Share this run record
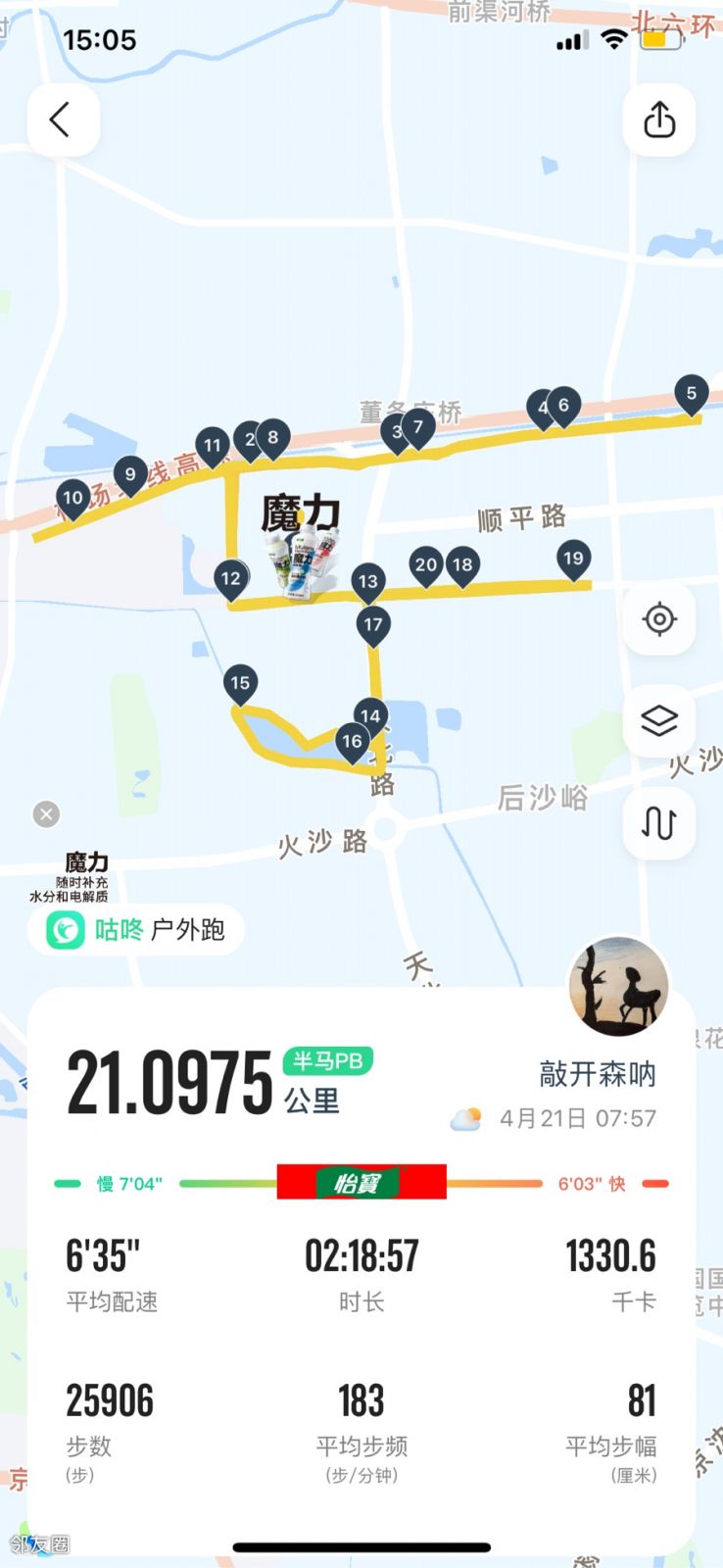This screenshot has height=1568, width=723. 659,121
